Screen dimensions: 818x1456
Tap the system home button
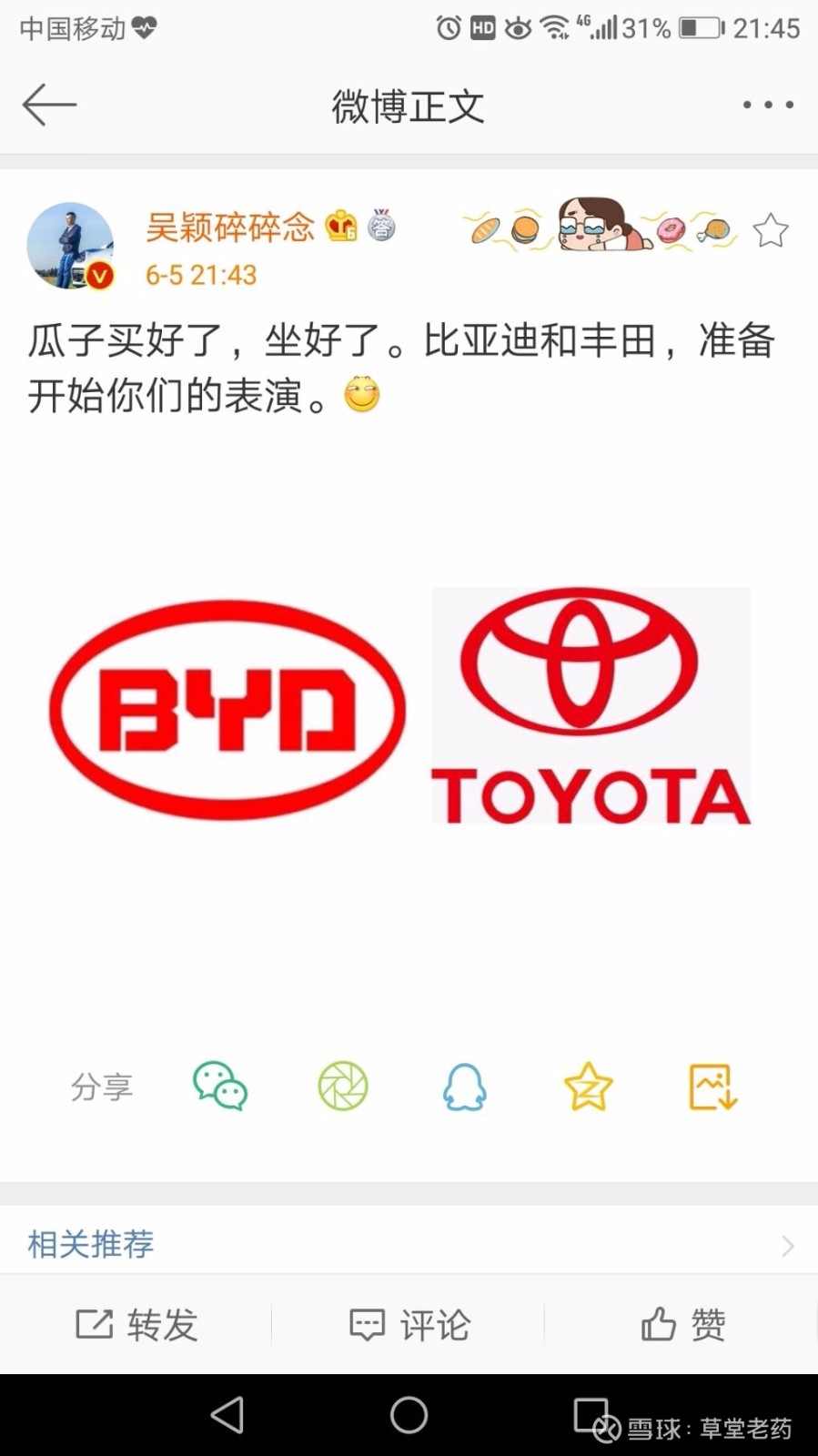click(x=409, y=1415)
